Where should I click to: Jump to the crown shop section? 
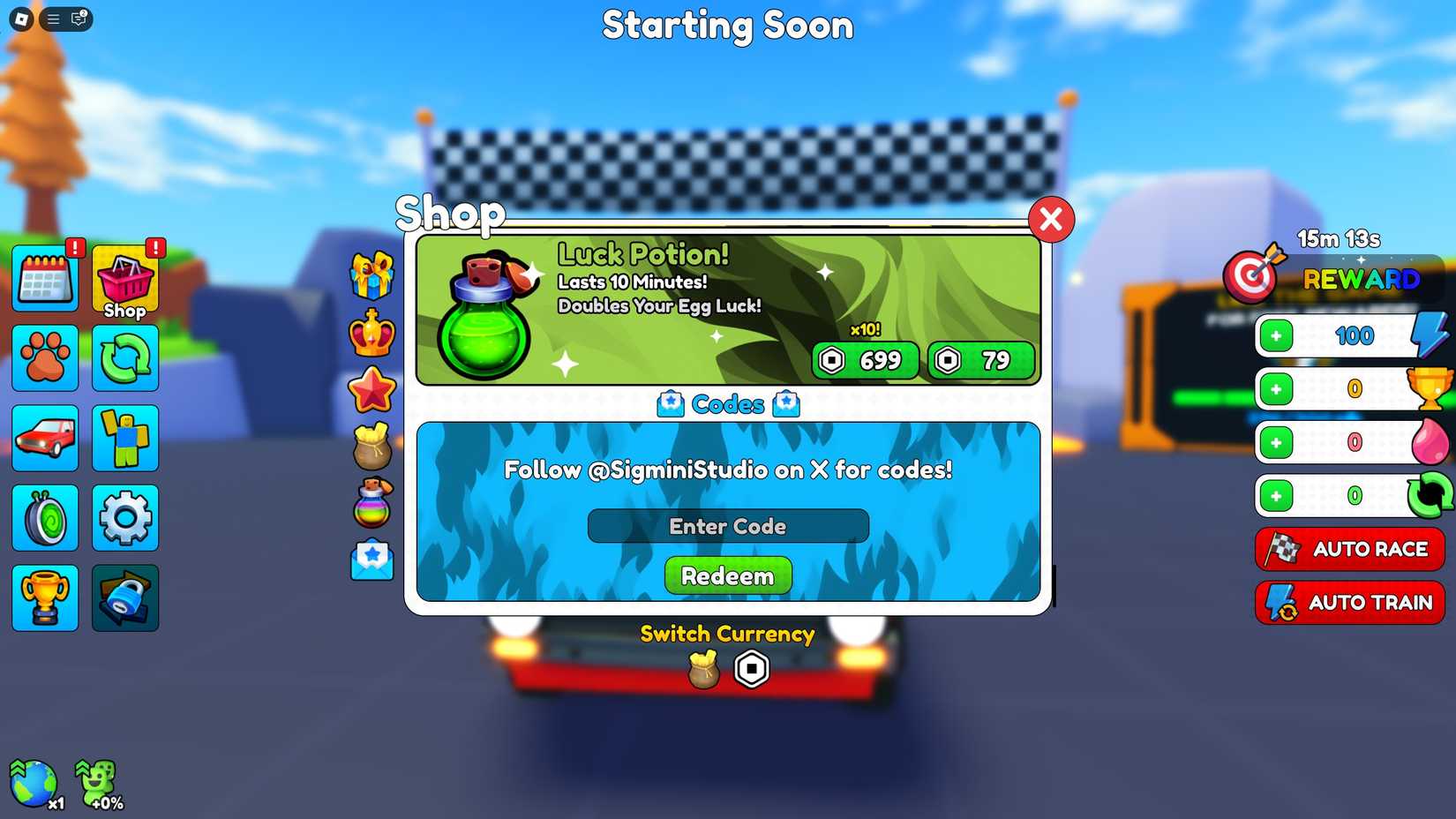click(x=372, y=333)
